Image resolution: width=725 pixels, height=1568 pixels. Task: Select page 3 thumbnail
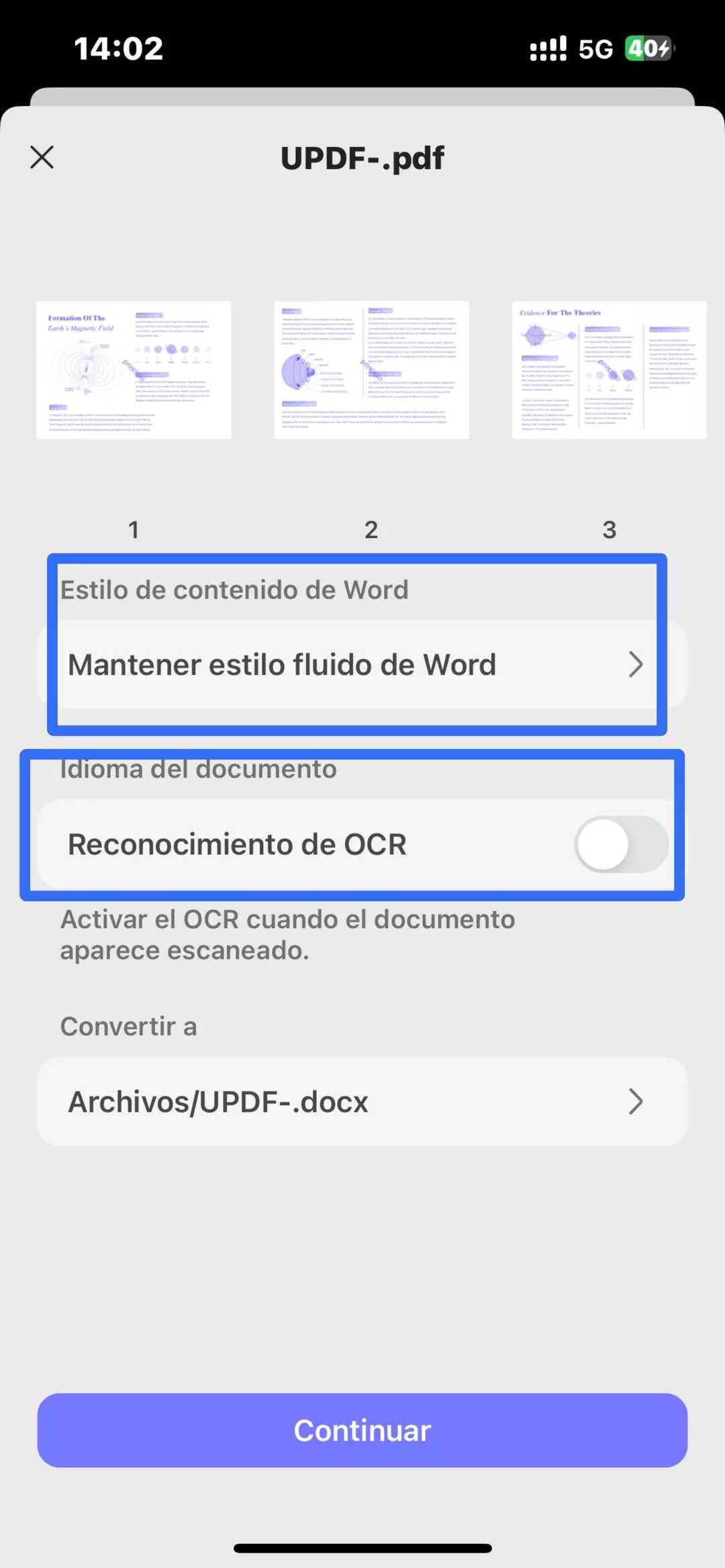point(609,370)
